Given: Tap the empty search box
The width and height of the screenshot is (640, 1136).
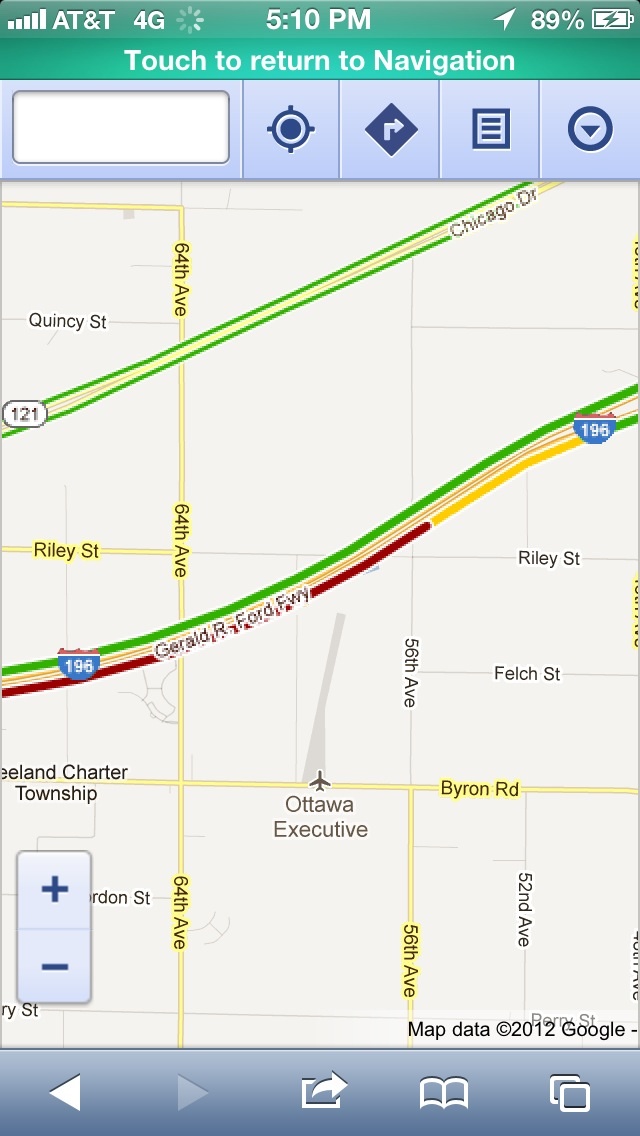Looking at the screenshot, I should click(121, 128).
